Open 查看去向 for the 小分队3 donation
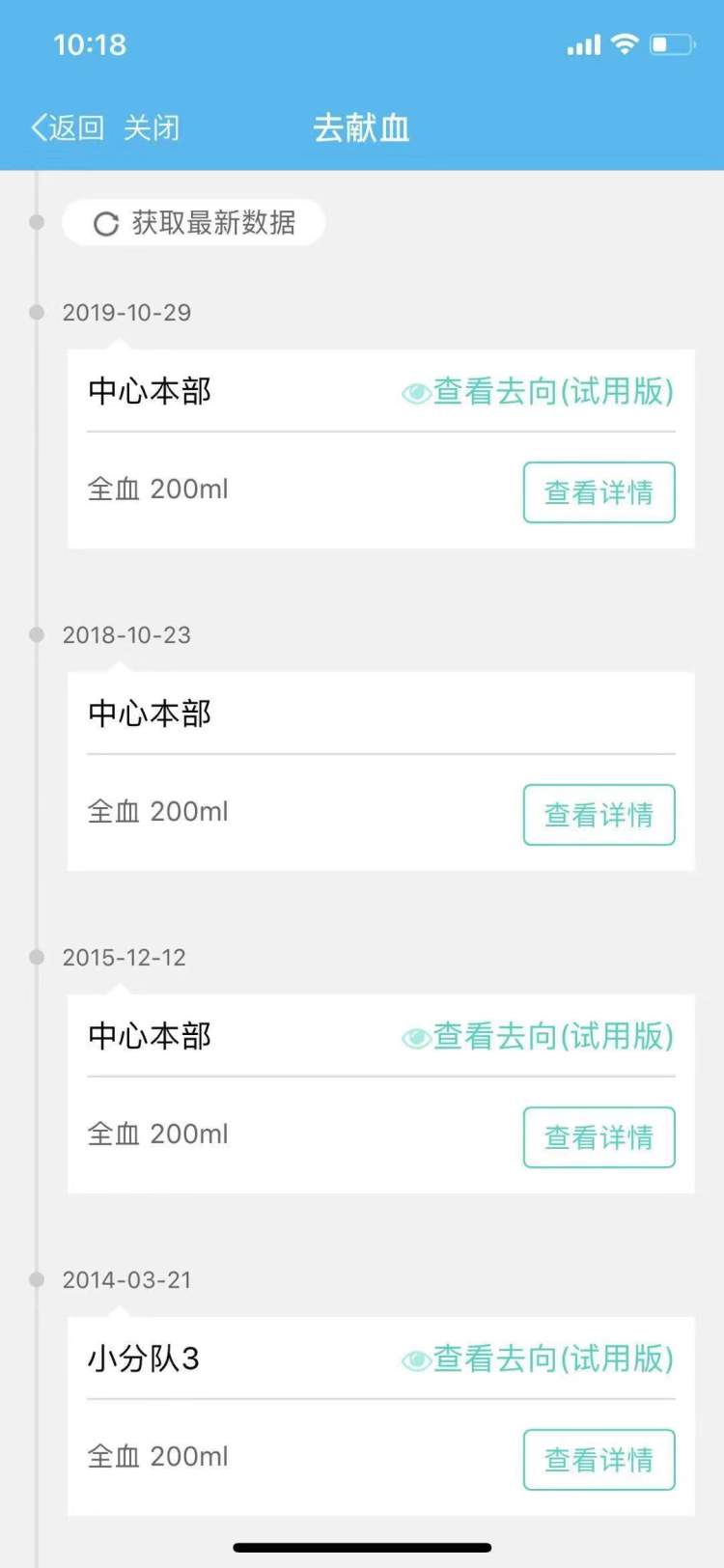Viewport: 724px width, 1568px height. coord(538,1359)
